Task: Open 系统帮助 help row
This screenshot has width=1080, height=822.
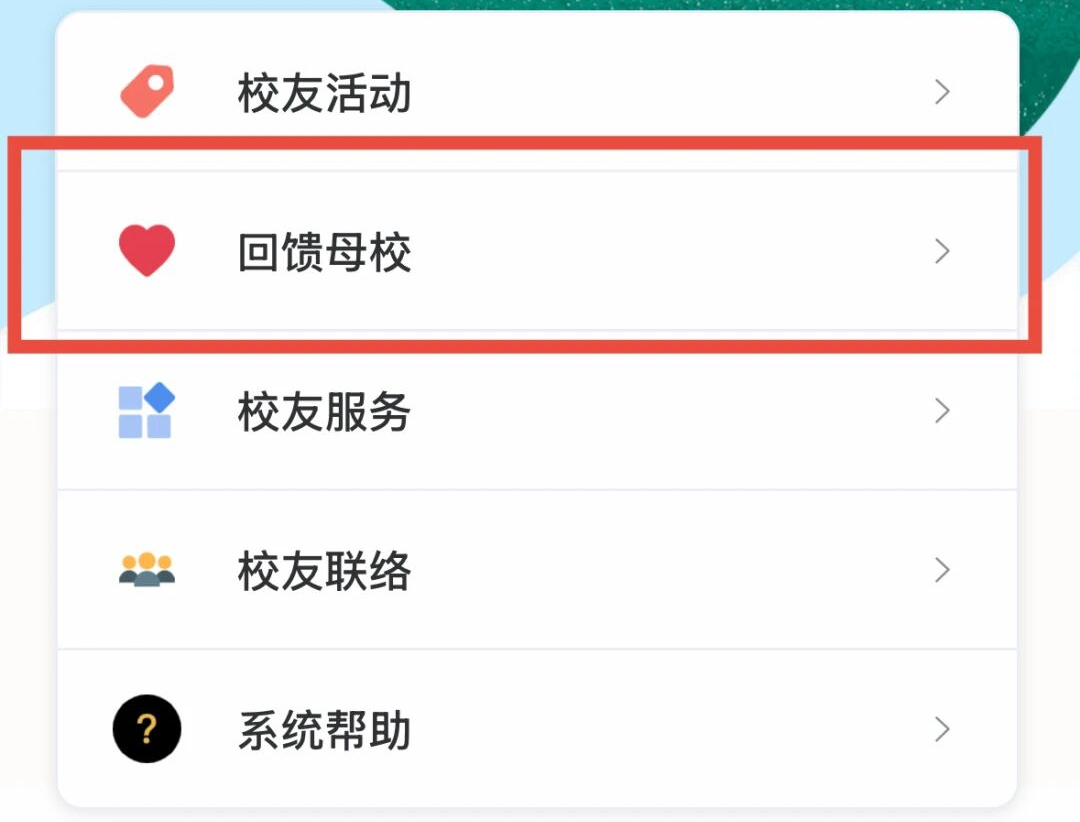Action: pyautogui.click(x=536, y=729)
